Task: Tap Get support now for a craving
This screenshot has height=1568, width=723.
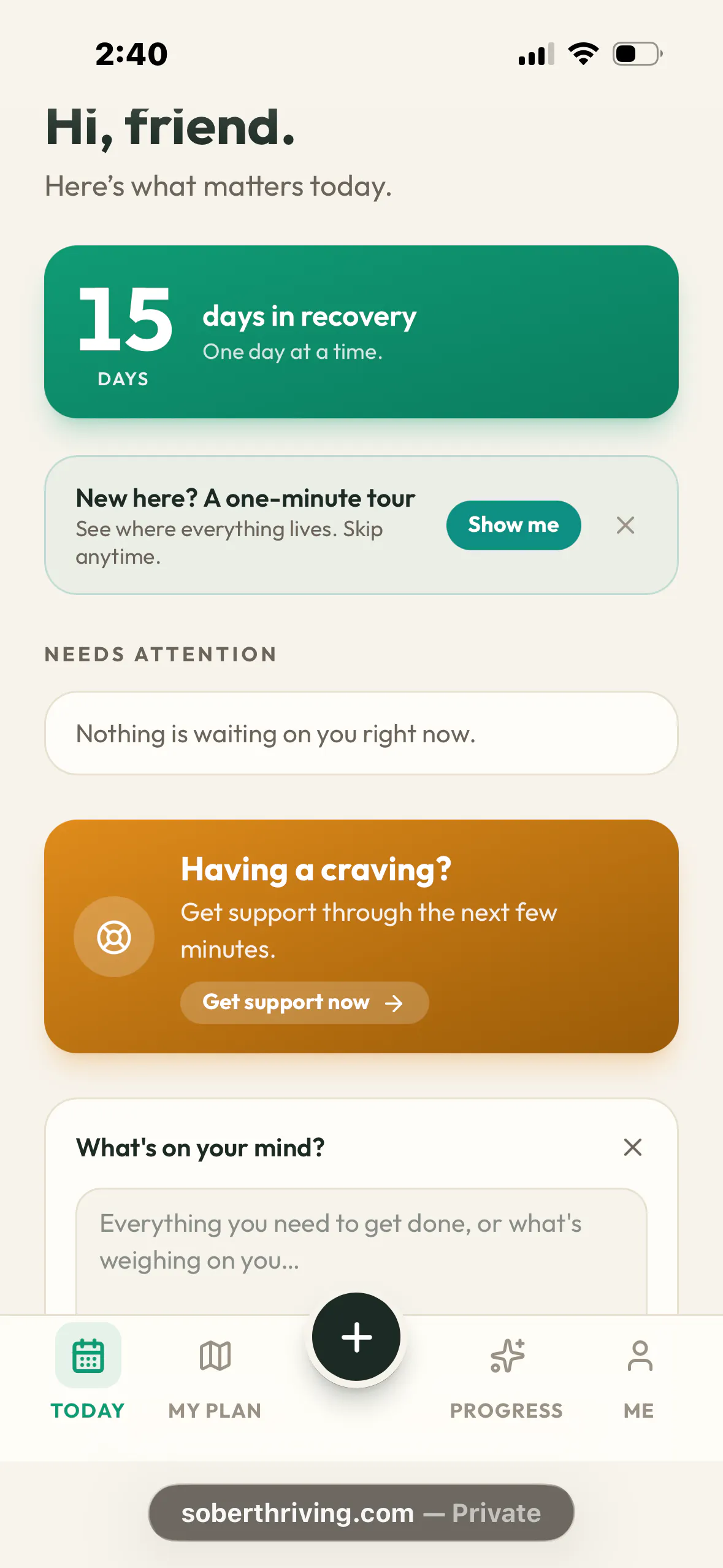Action: click(304, 1002)
